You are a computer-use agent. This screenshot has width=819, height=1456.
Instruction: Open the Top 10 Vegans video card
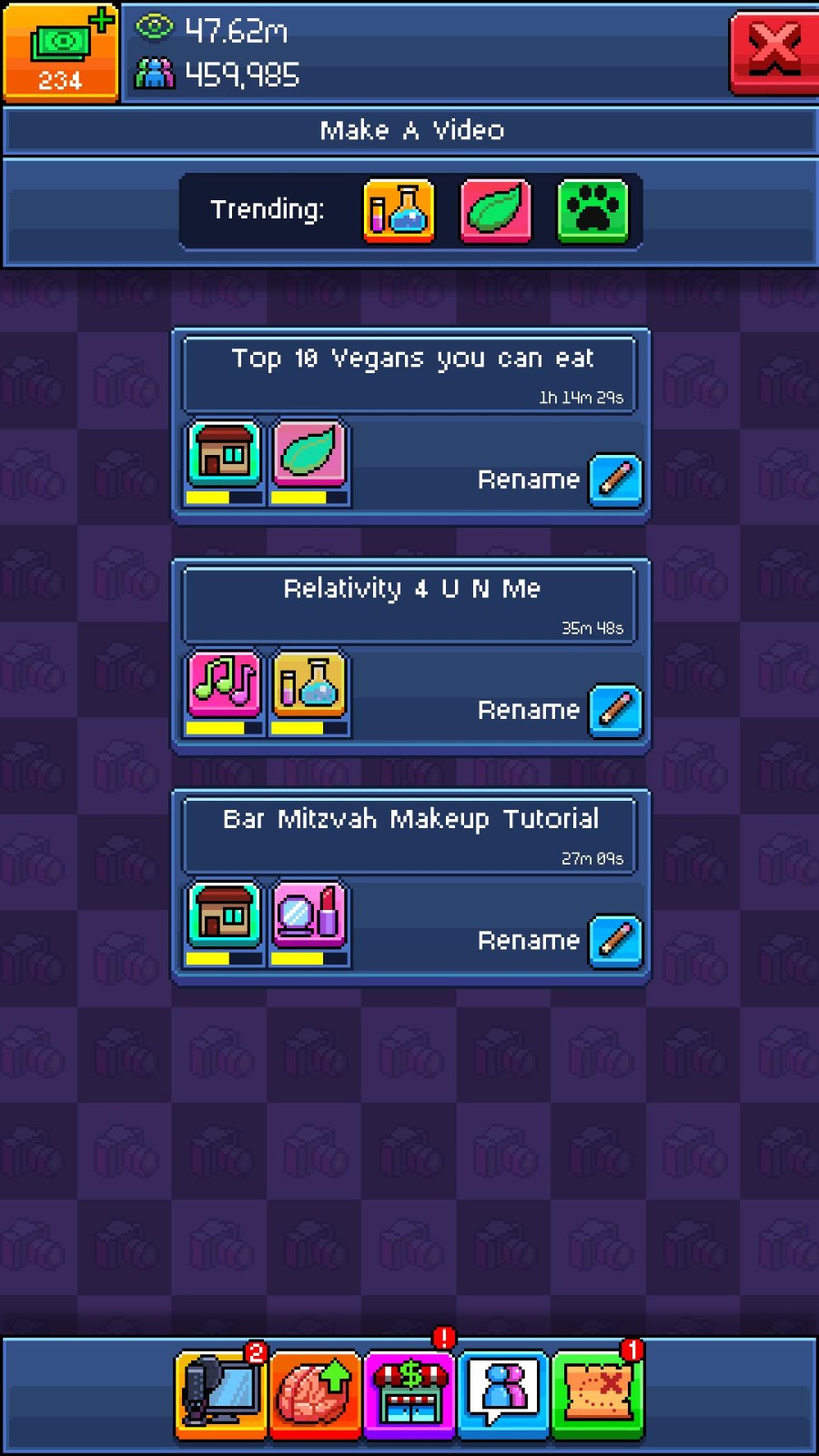(410, 375)
